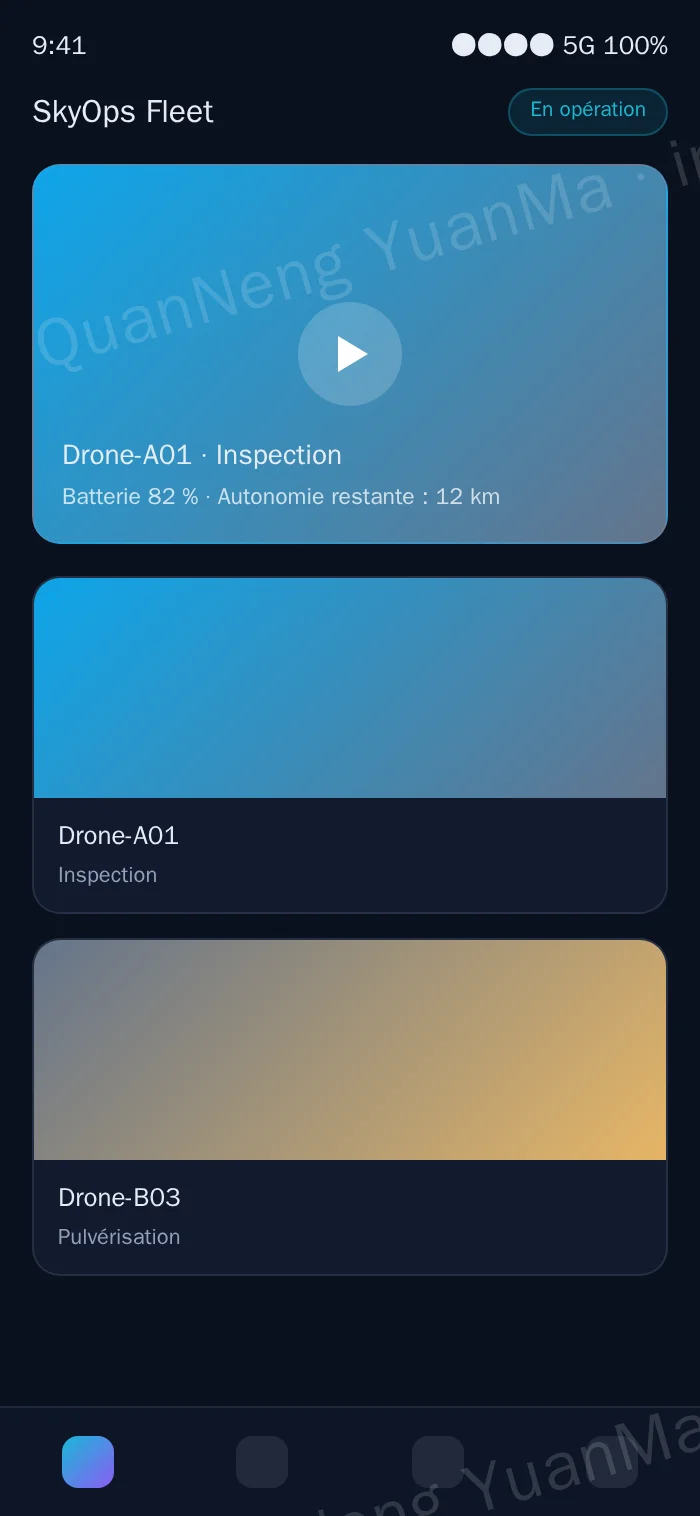Screen dimensions: 700x1516
Task: Switch to the fourth bottom navigation tab
Action: [612, 1462]
